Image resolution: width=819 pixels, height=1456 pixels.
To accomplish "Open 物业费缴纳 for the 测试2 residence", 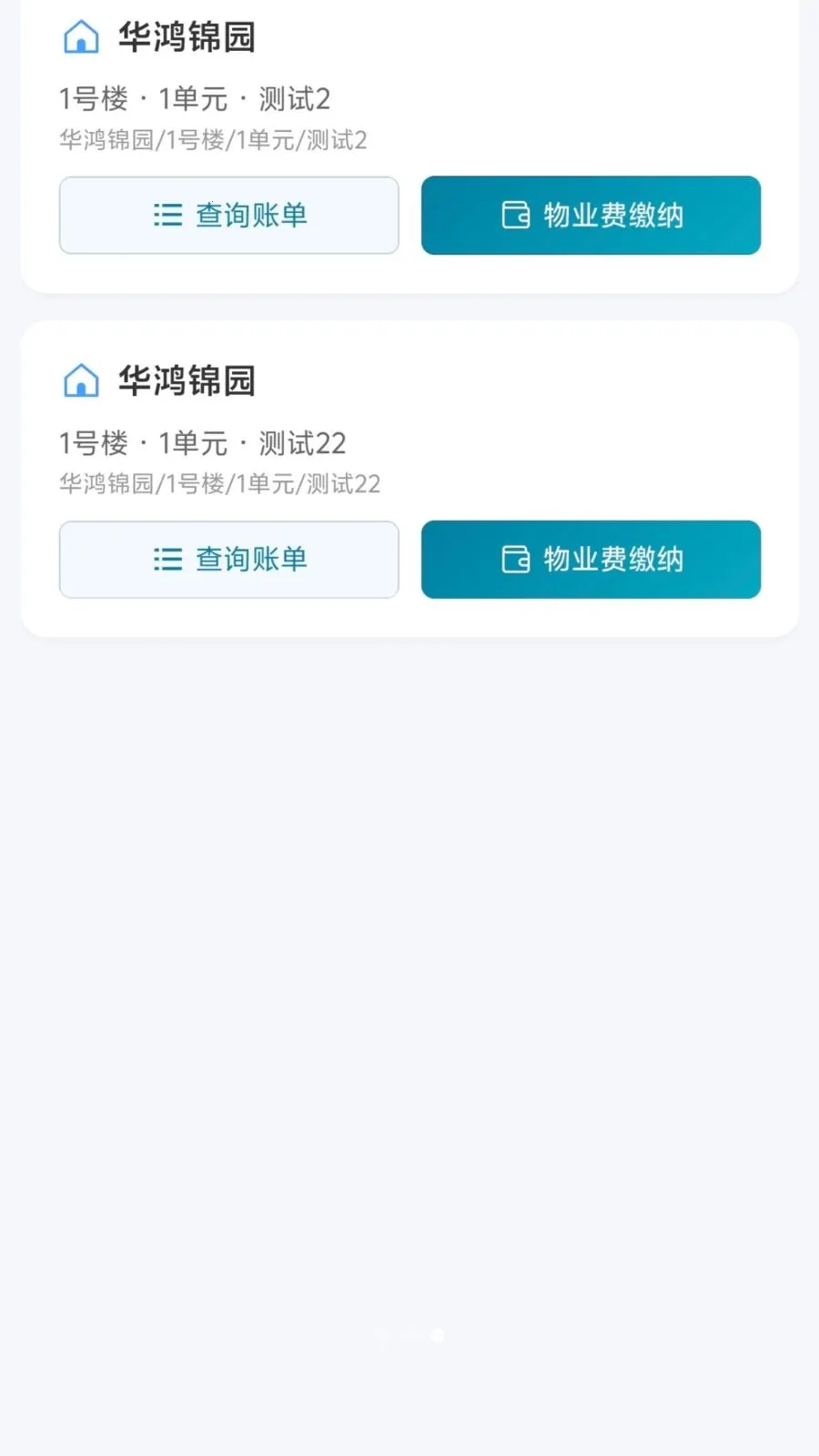I will 590,215.
